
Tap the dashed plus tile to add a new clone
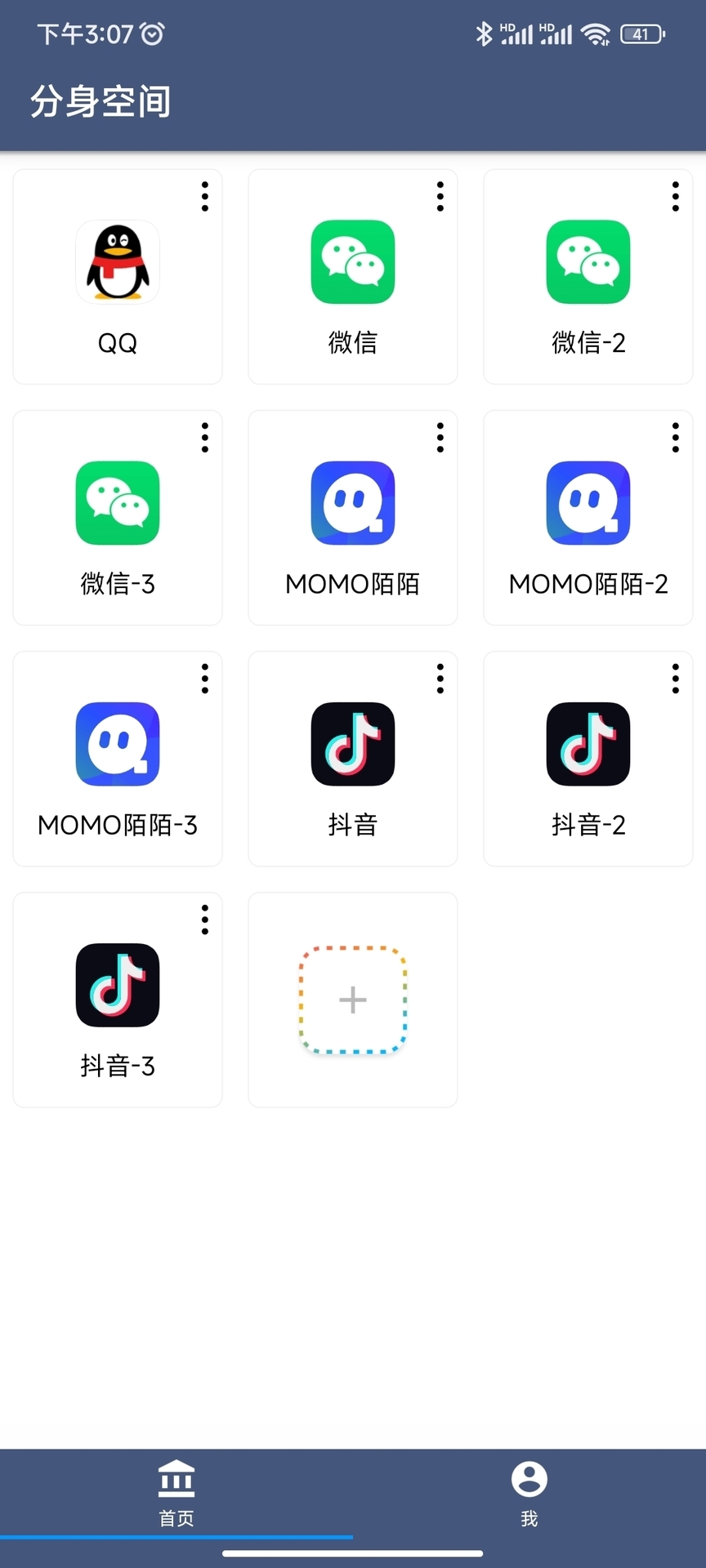352,999
